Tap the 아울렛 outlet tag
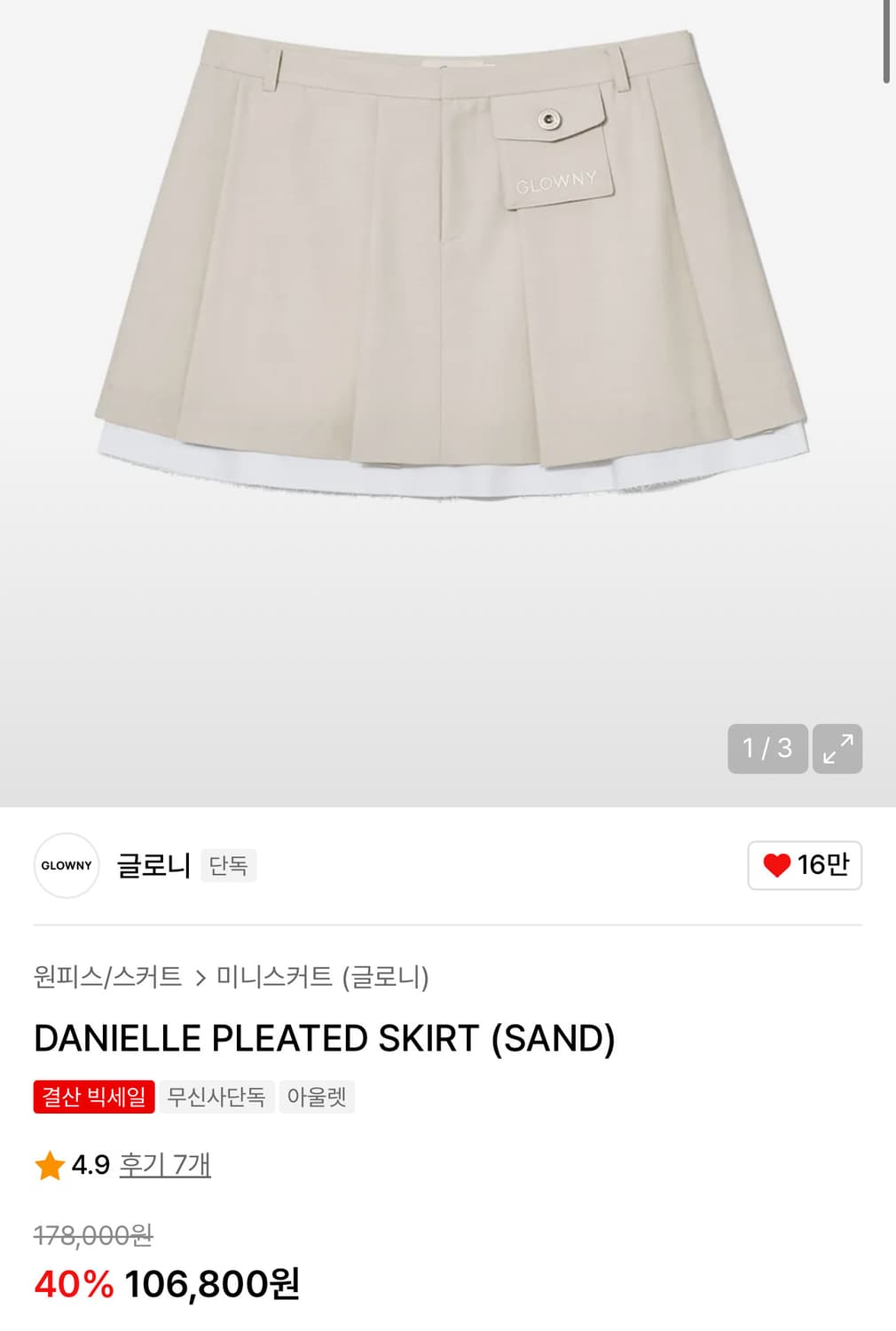The image size is (896, 1331). [x=318, y=1097]
